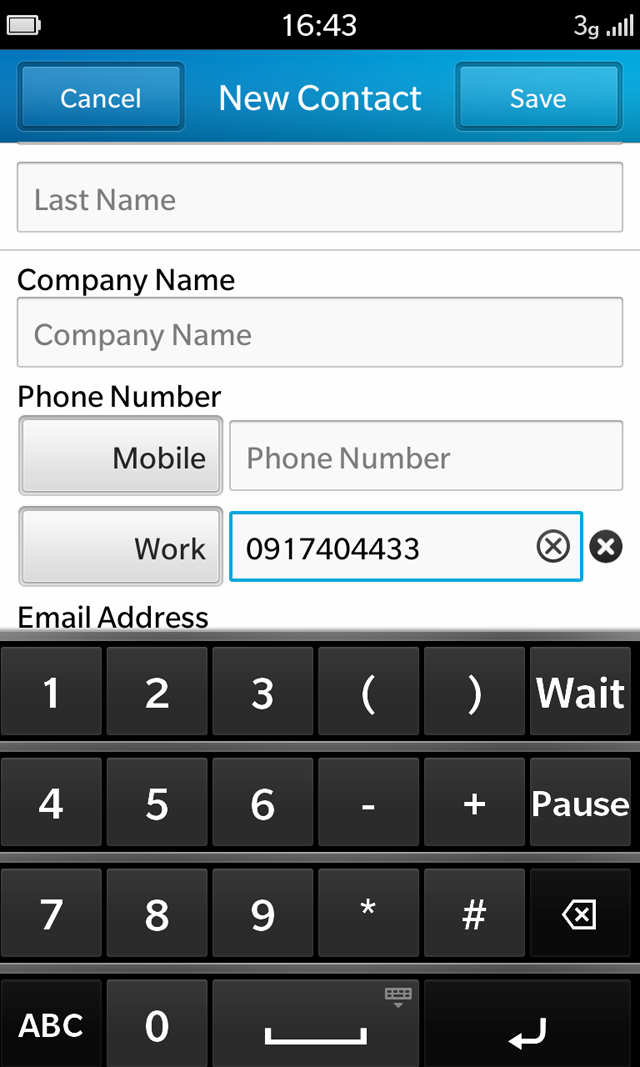
Task: Remove the Work phone number row
Action: tap(605, 547)
